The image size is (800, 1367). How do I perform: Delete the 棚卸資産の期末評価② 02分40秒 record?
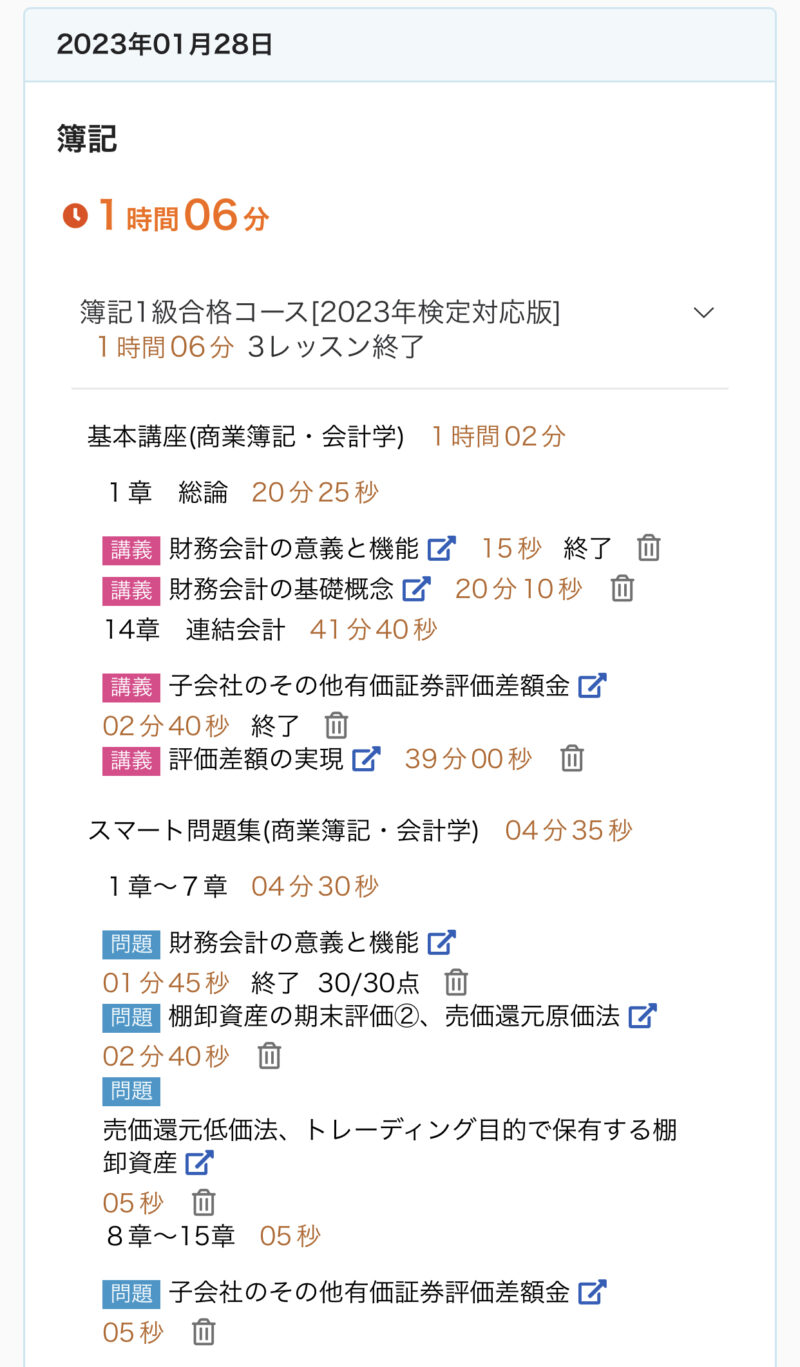269,1056
